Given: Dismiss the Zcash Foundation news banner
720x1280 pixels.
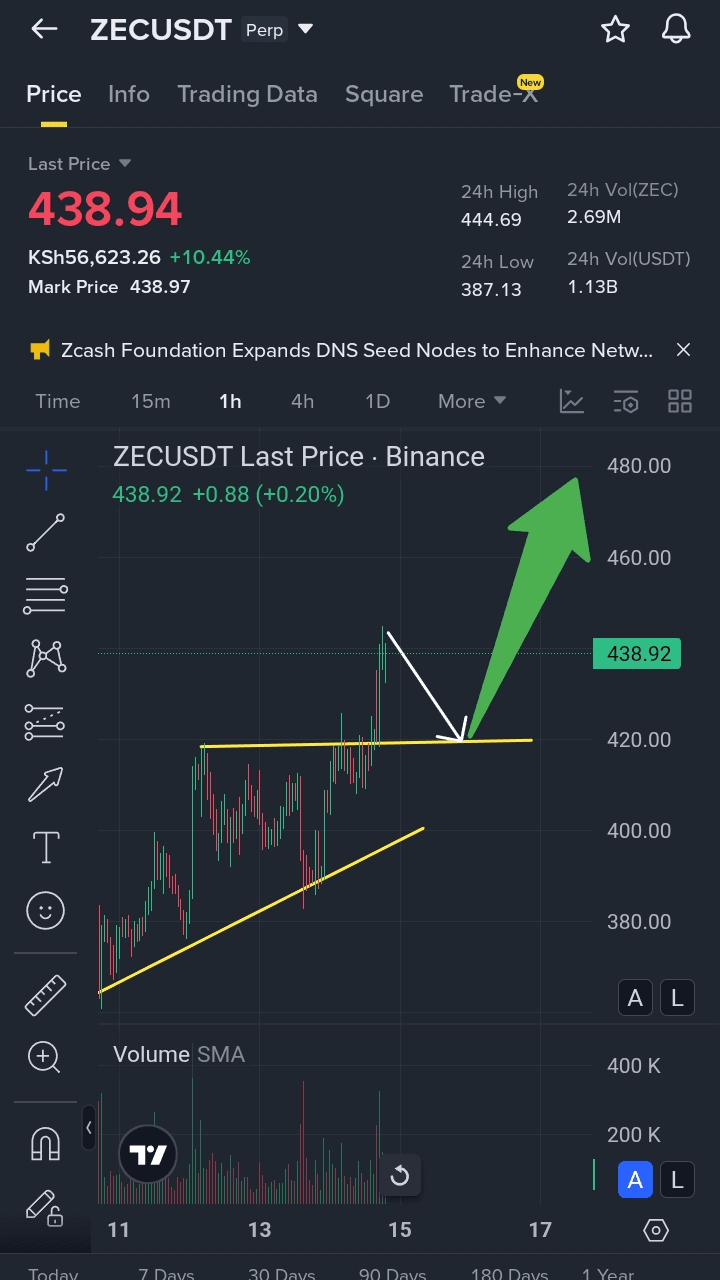Looking at the screenshot, I should pyautogui.click(x=683, y=350).
